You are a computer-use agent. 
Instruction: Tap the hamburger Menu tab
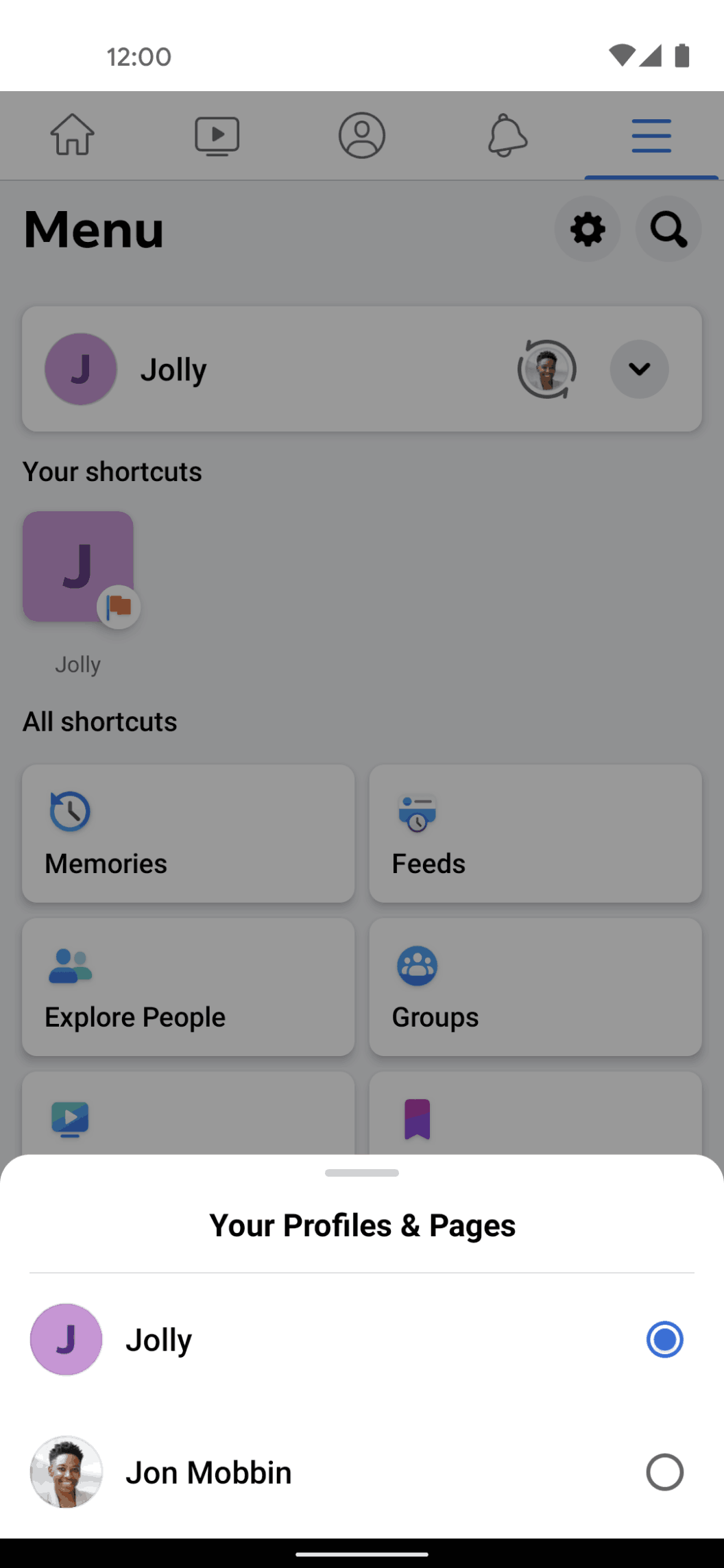point(651,135)
